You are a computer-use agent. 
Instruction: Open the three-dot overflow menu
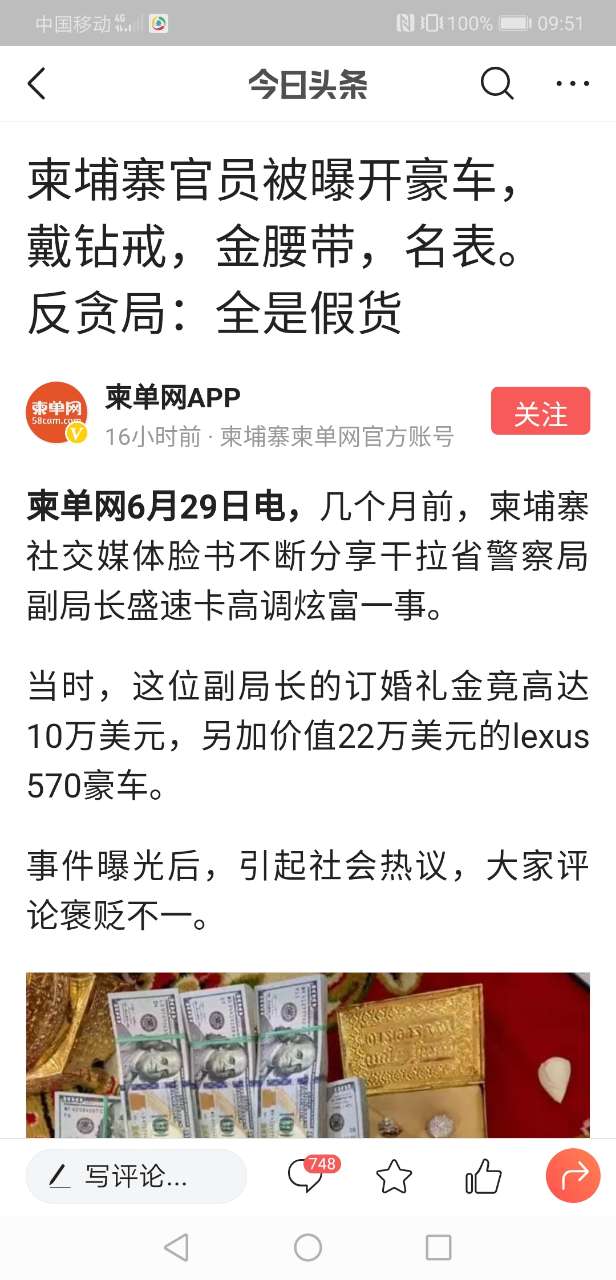[x=573, y=85]
